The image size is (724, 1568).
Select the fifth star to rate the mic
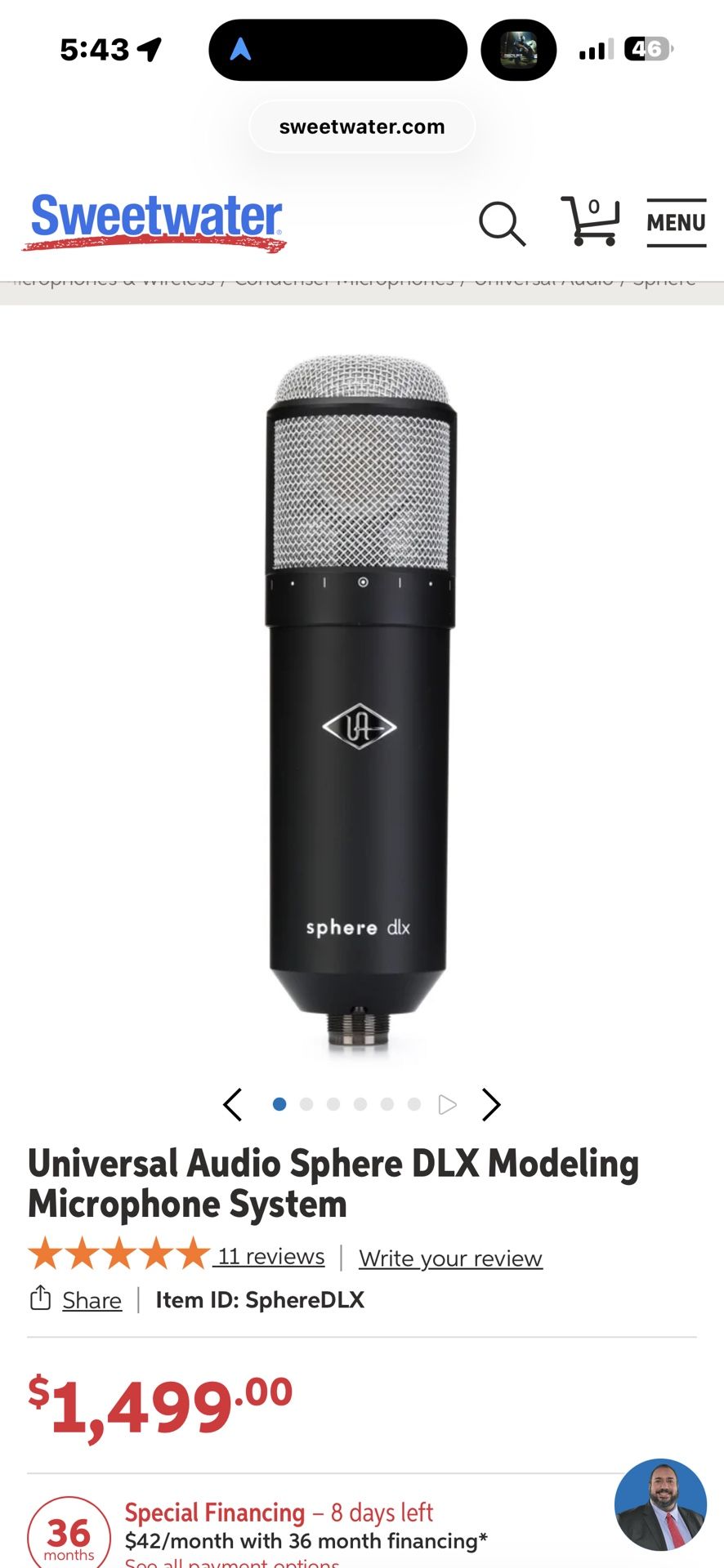click(x=190, y=1254)
